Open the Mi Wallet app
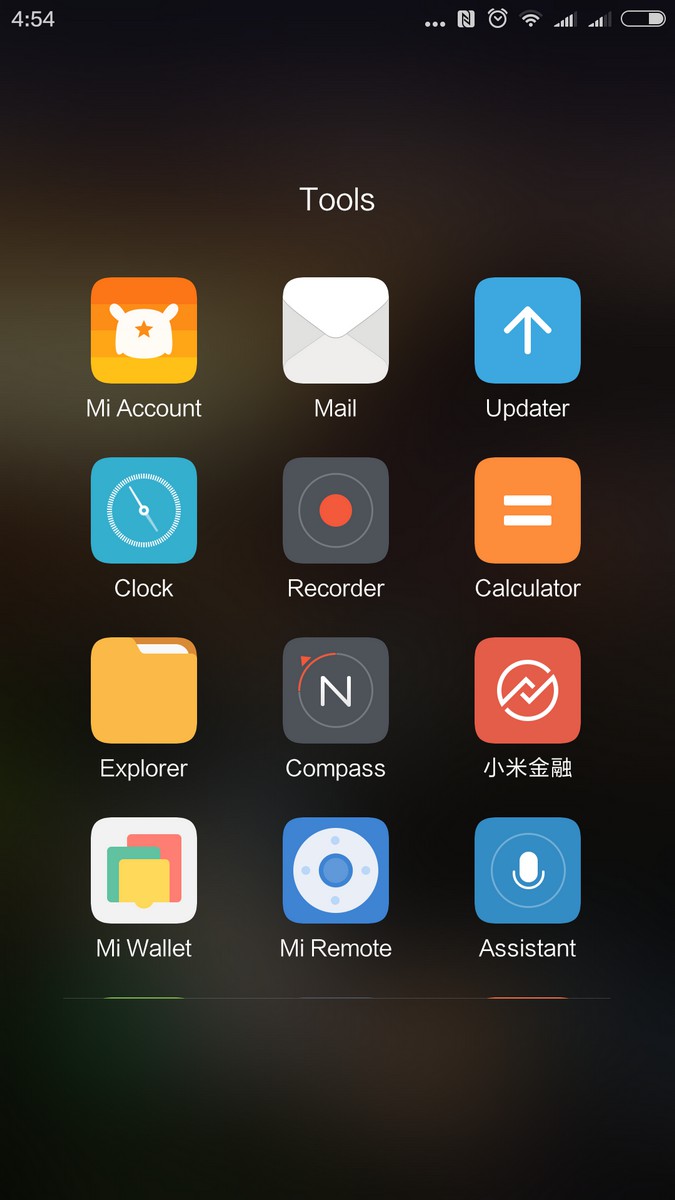The image size is (675, 1200). click(x=144, y=871)
